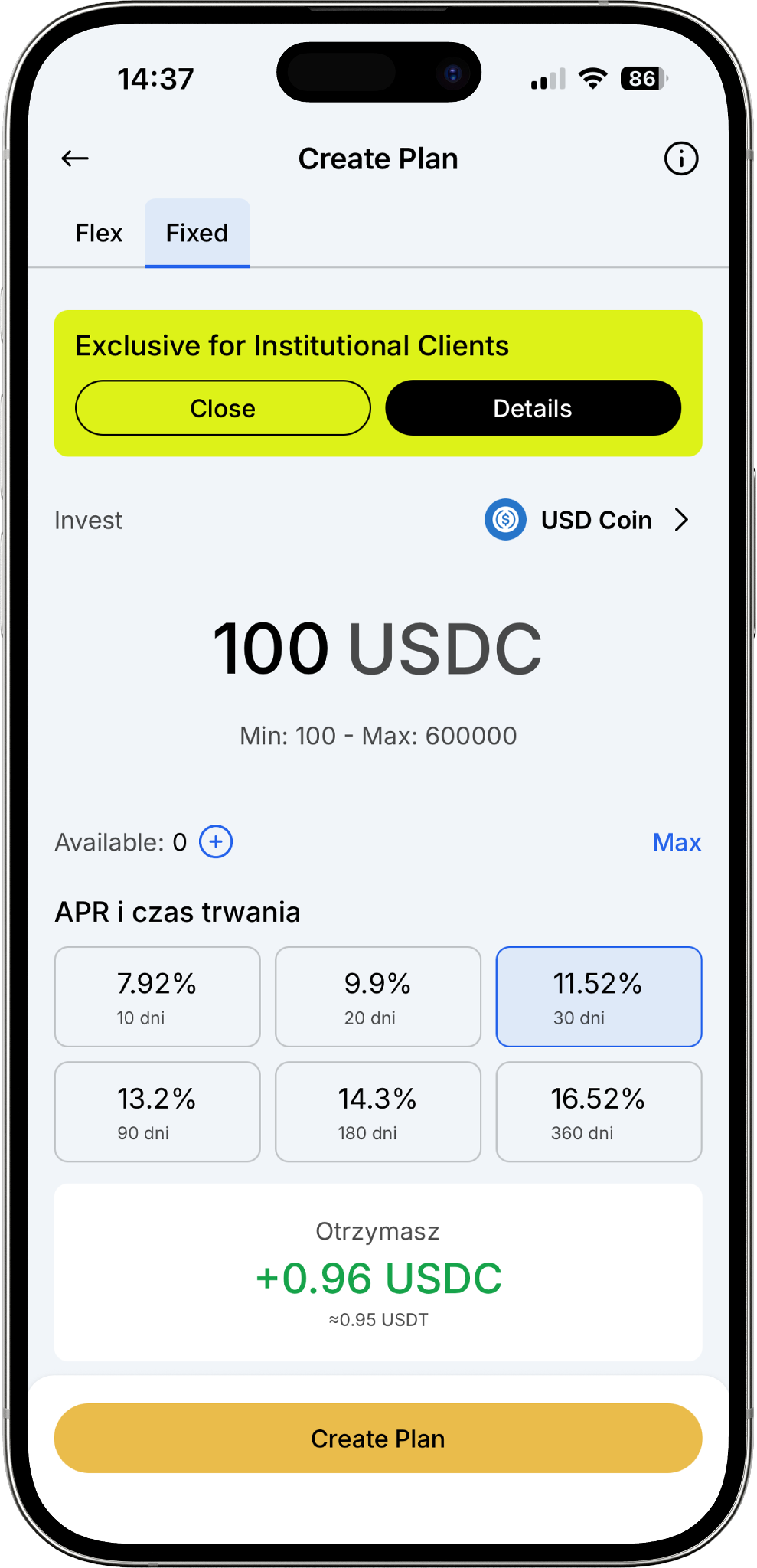
Task: Select the Fixed tab
Action: tap(197, 233)
